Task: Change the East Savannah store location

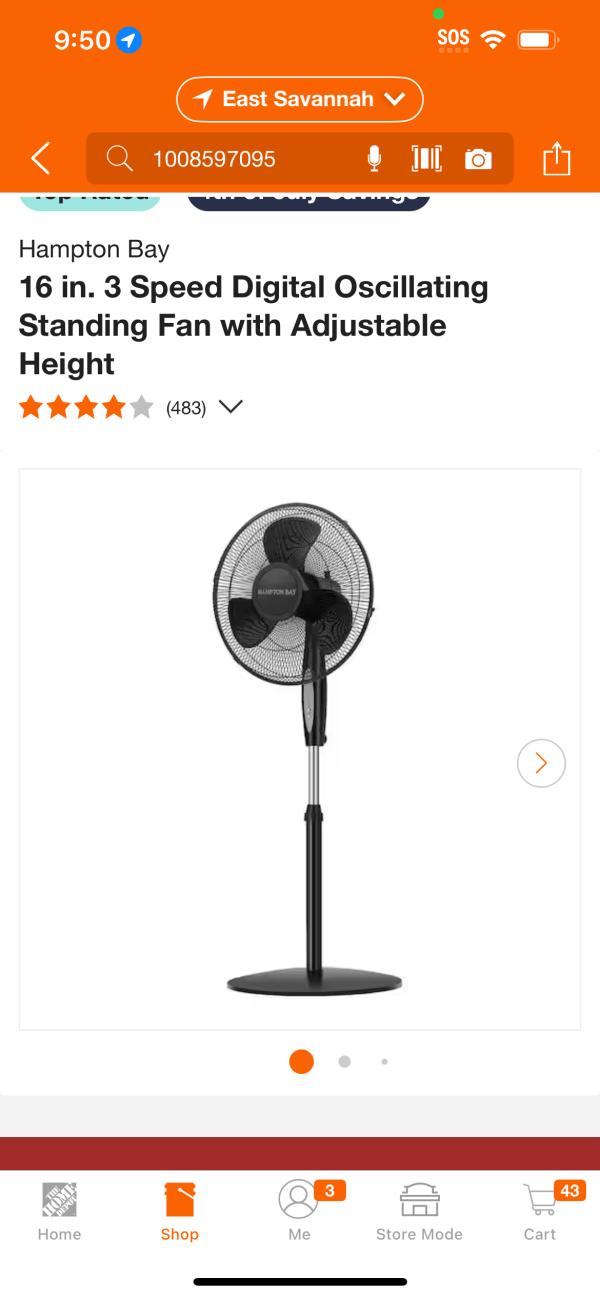Action: tap(300, 99)
